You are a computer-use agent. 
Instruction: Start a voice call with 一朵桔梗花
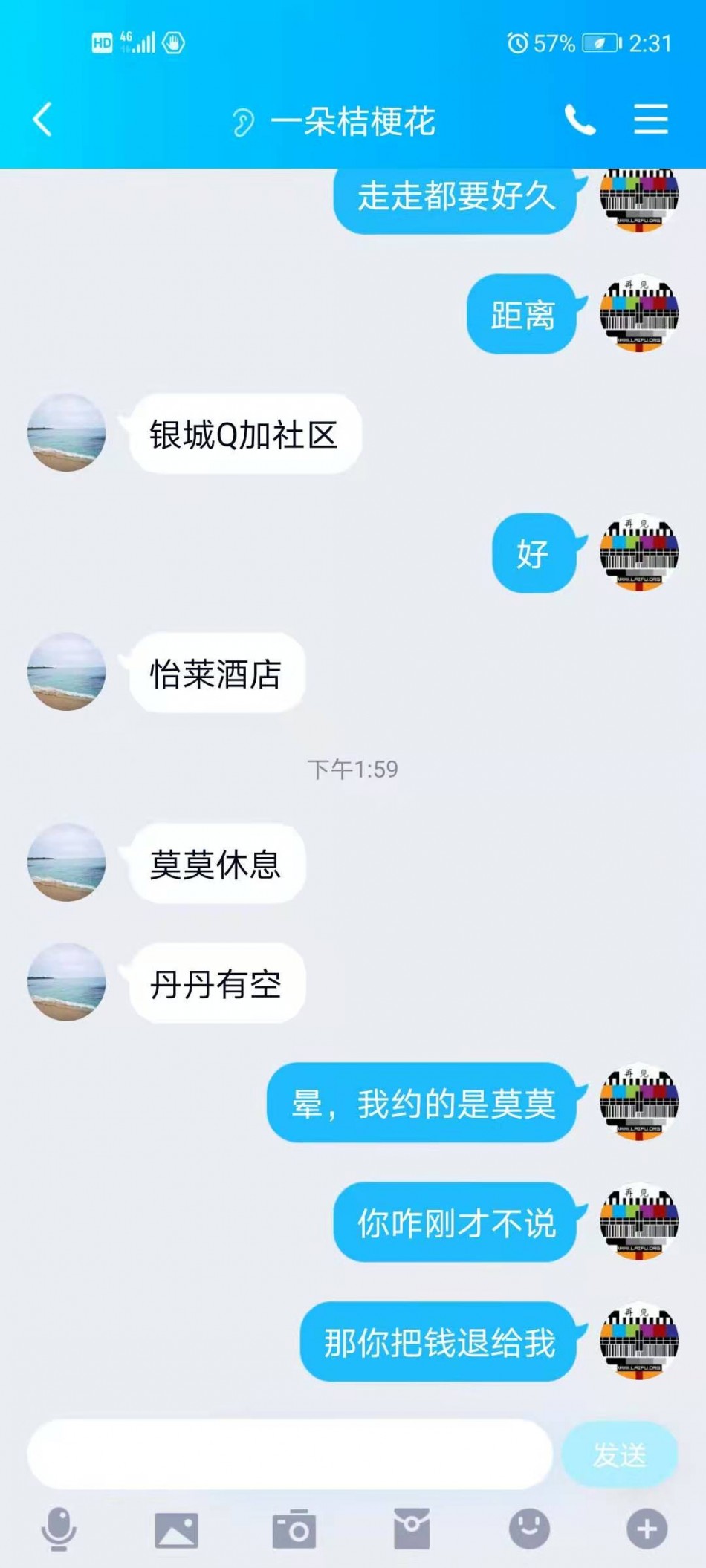[580, 120]
